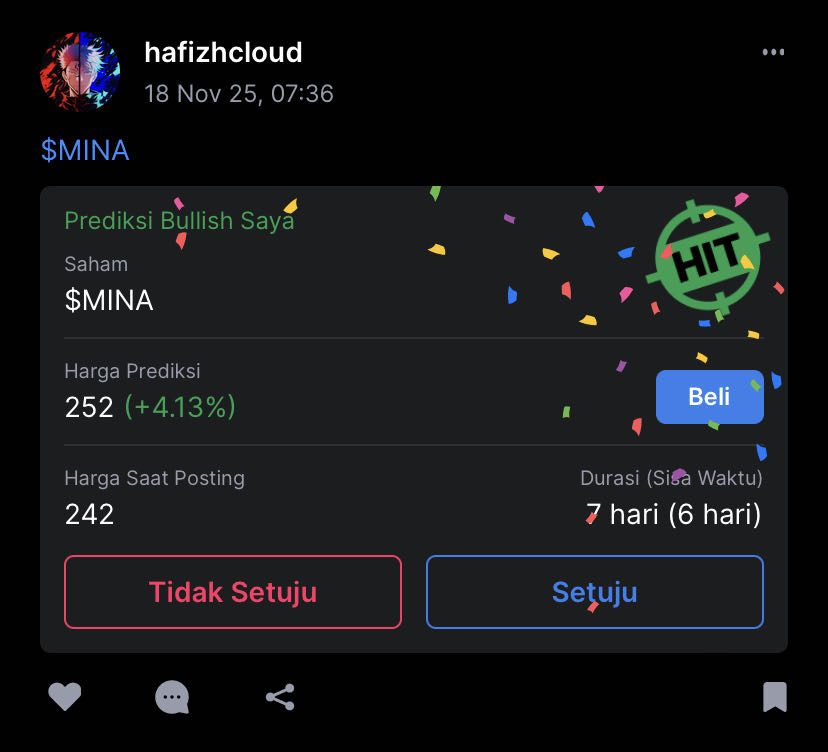Screen dimensions: 828x752
Task: Tap the Beli button
Action: point(709,397)
